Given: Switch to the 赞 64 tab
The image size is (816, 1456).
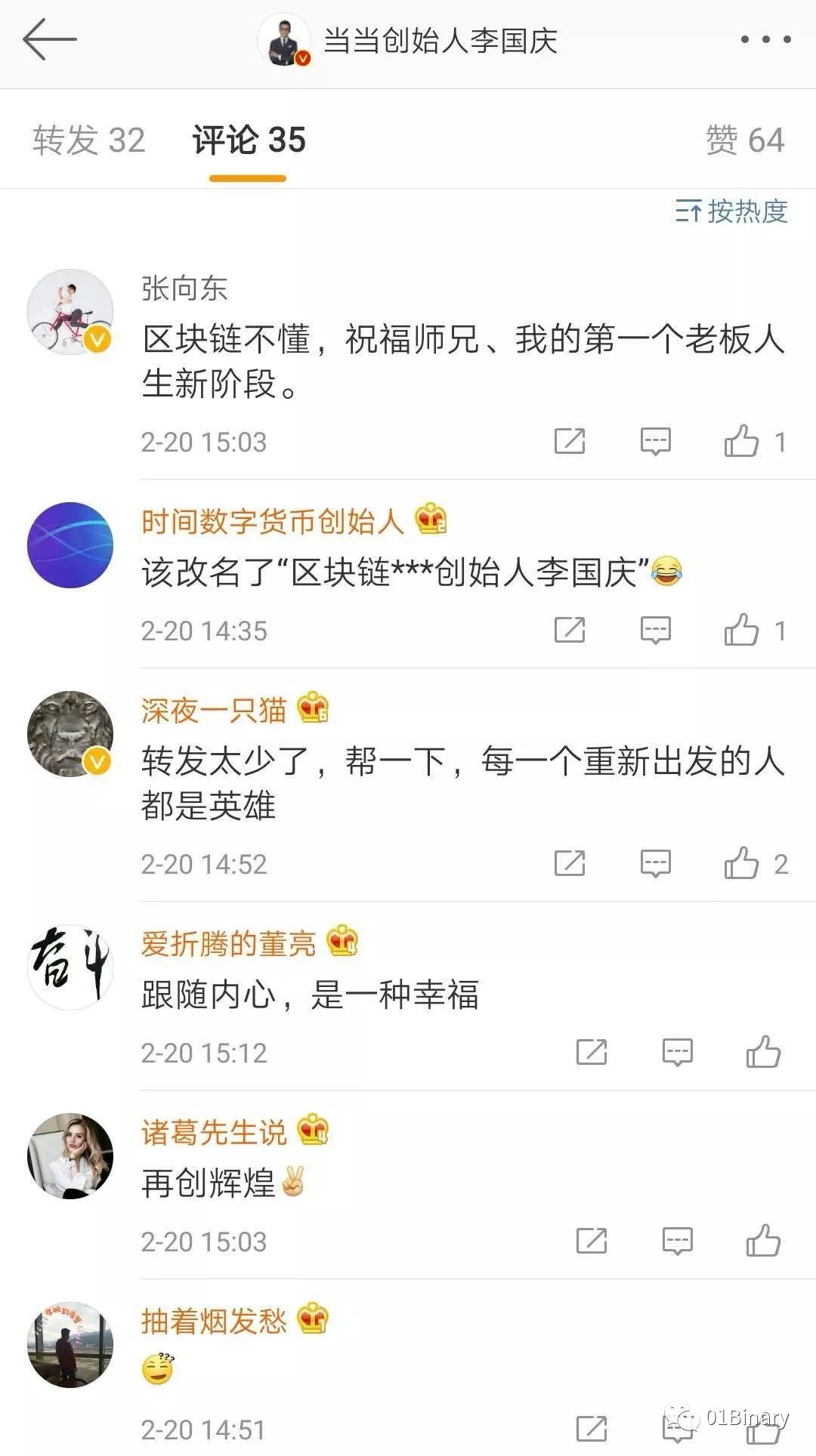Looking at the screenshot, I should coord(745,140).
